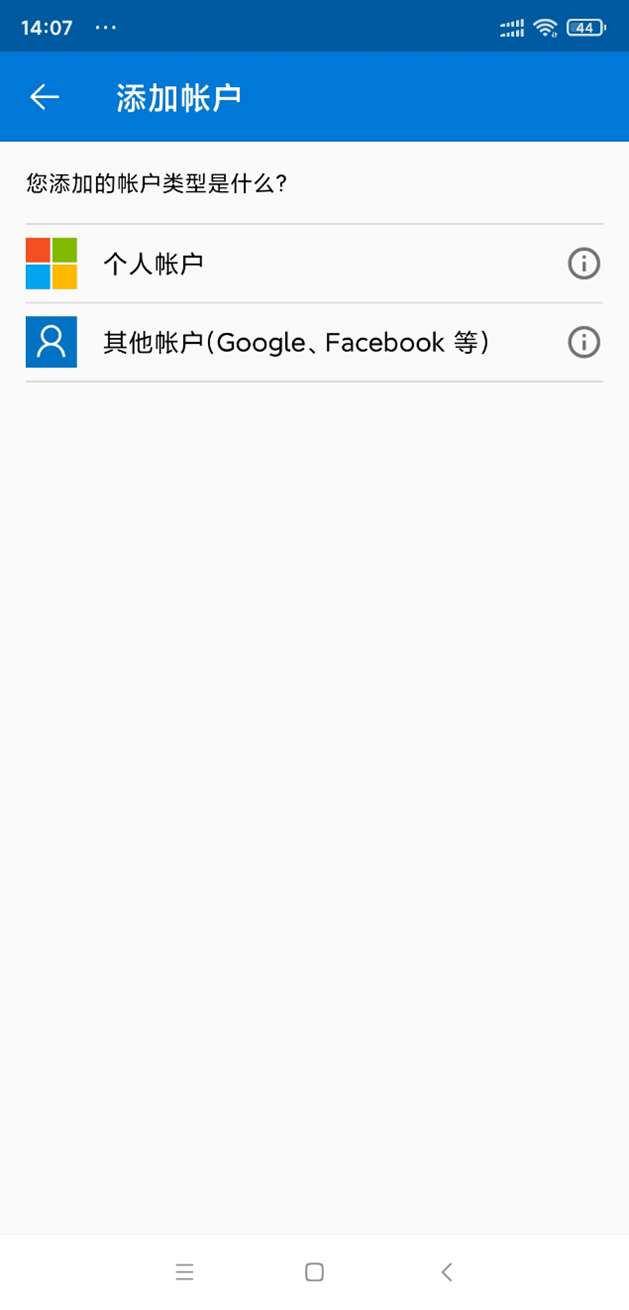Go back from 添加帐户 screen
Screen dimensions: 629x1310
pyautogui.click(x=44, y=97)
